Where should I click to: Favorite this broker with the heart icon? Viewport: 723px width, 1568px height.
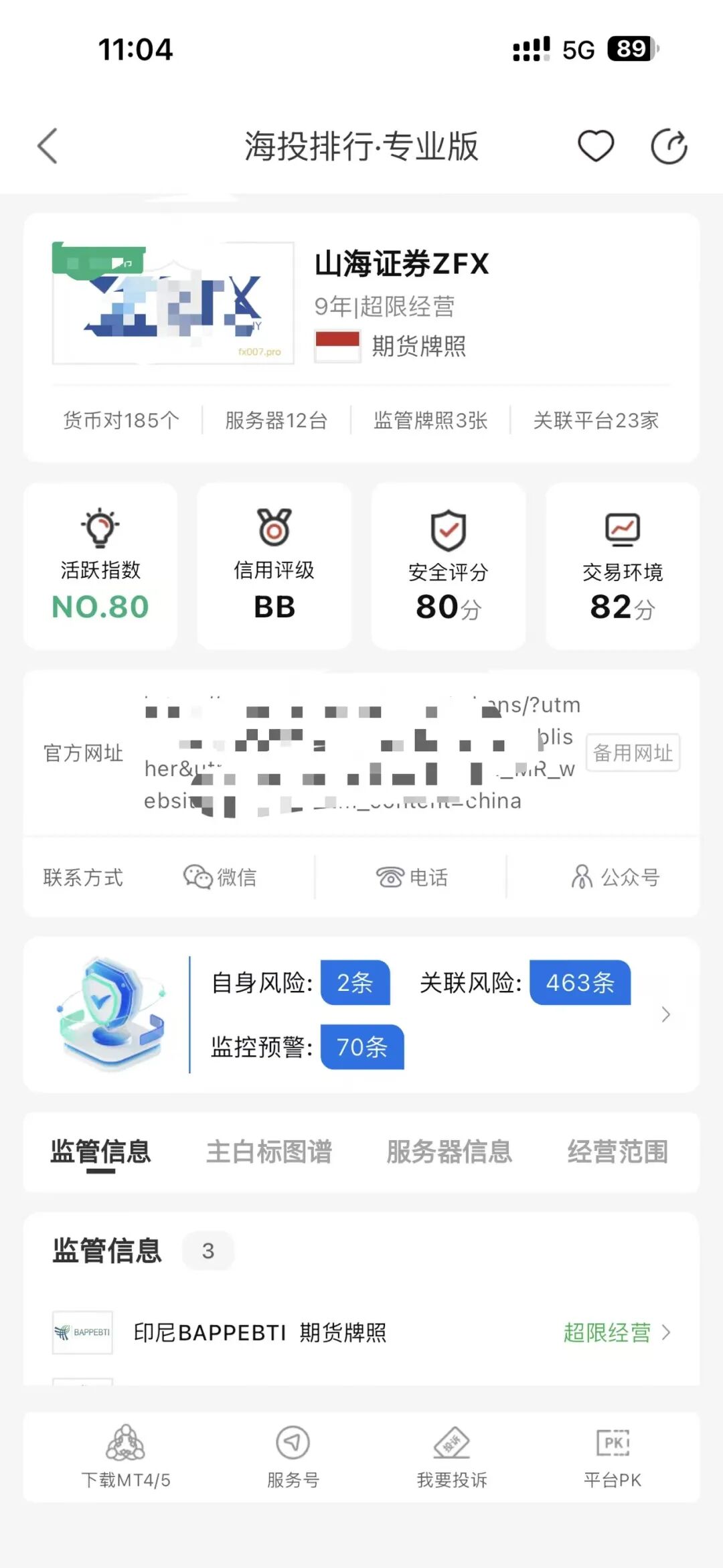[596, 146]
